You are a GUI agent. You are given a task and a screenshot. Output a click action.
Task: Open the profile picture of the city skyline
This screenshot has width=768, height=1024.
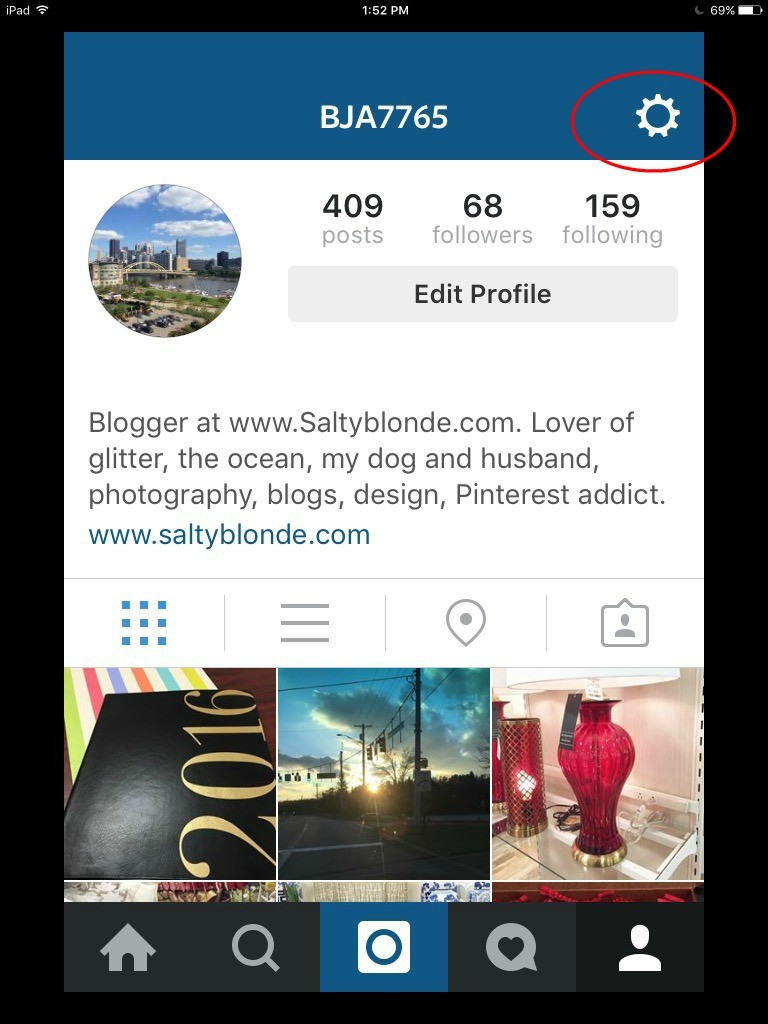coord(165,260)
